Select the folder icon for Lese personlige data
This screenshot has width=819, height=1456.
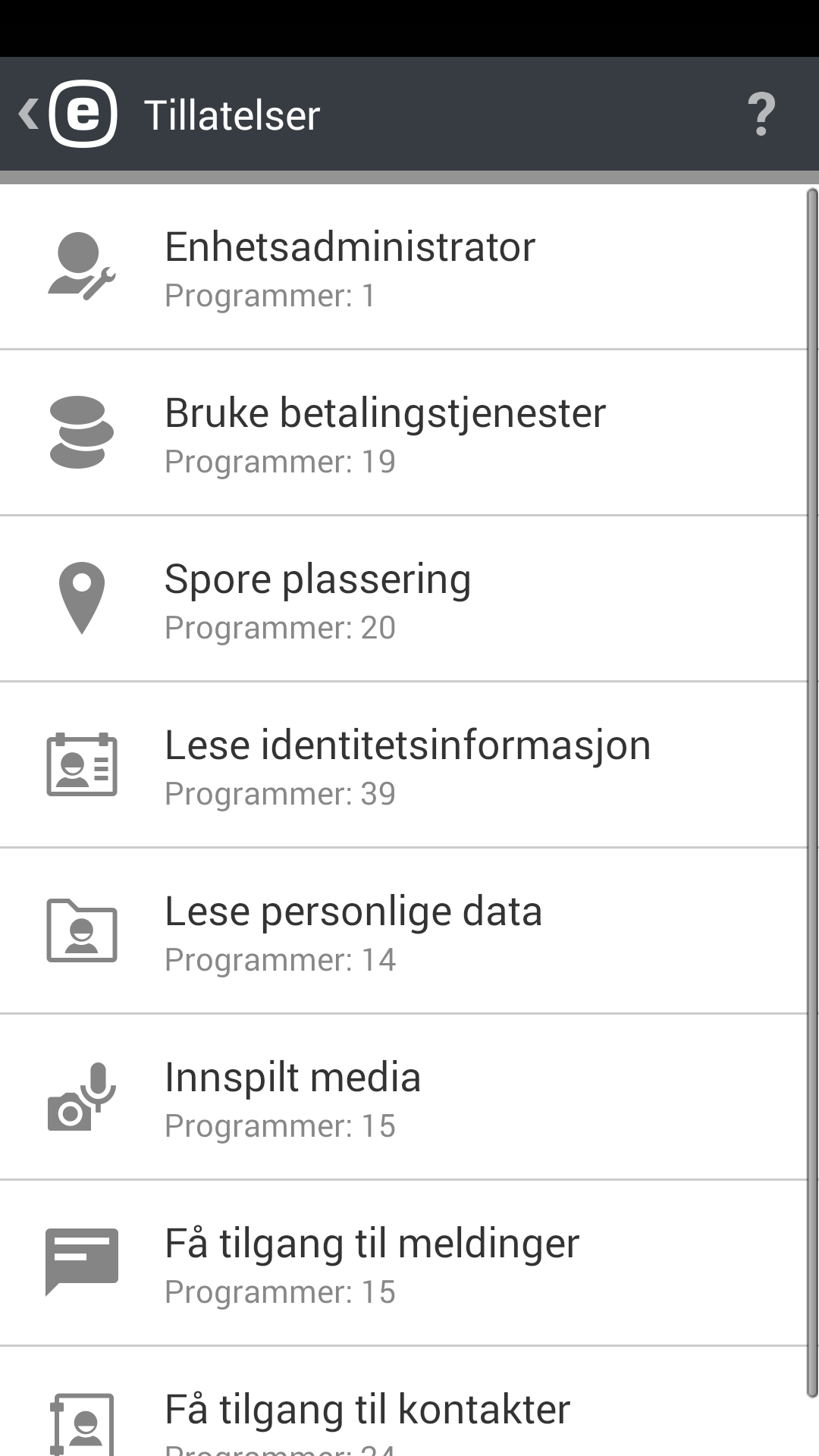click(81, 930)
